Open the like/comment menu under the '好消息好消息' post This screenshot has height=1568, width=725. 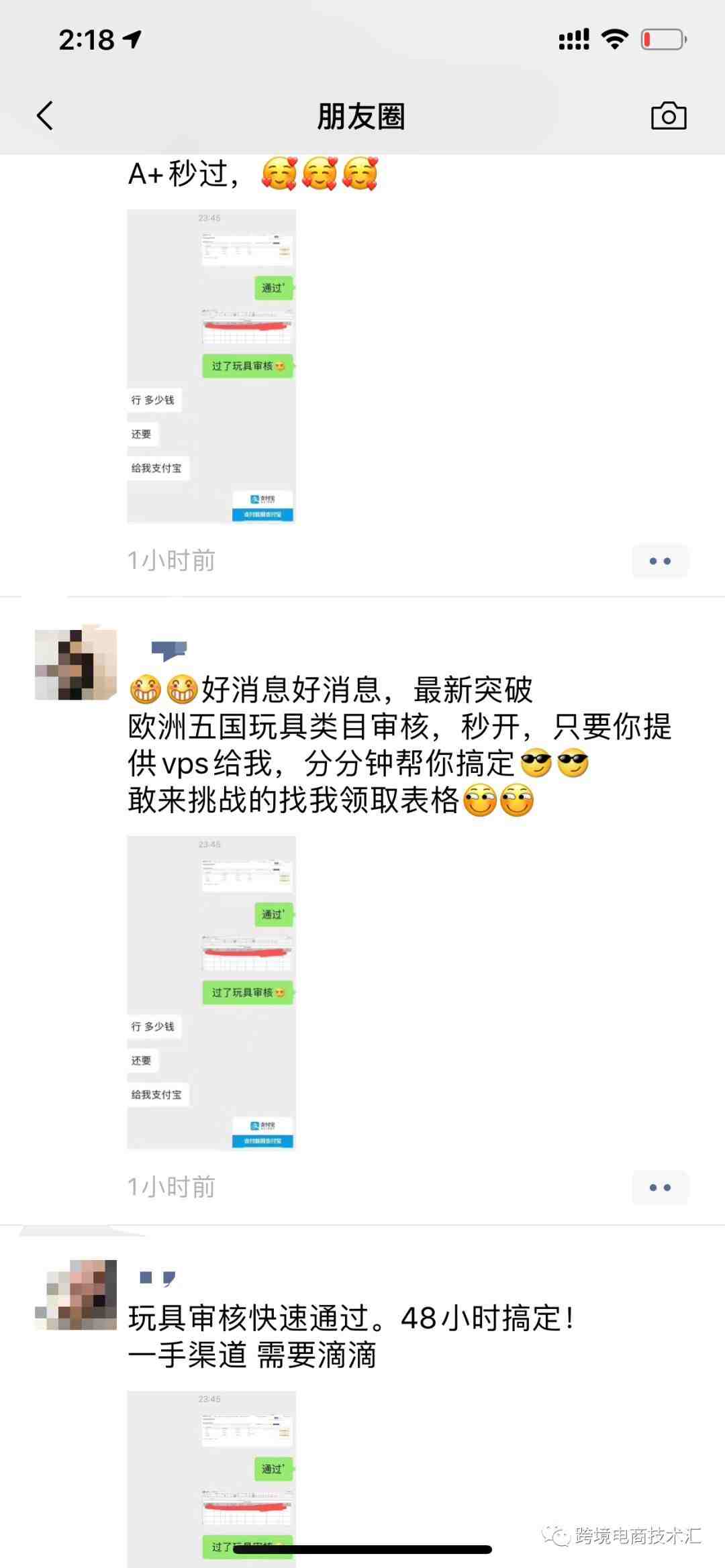tap(660, 1188)
